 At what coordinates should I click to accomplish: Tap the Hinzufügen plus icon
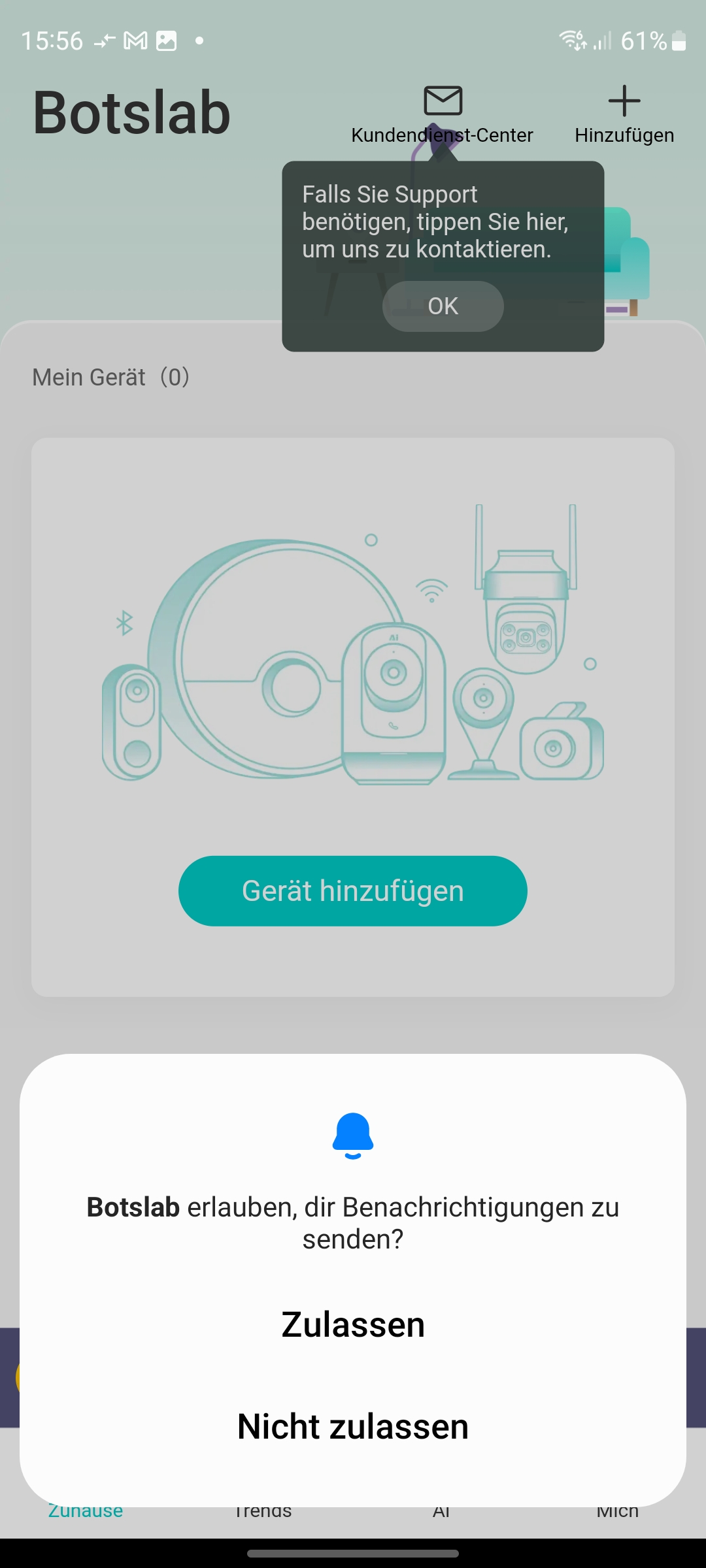point(624,102)
